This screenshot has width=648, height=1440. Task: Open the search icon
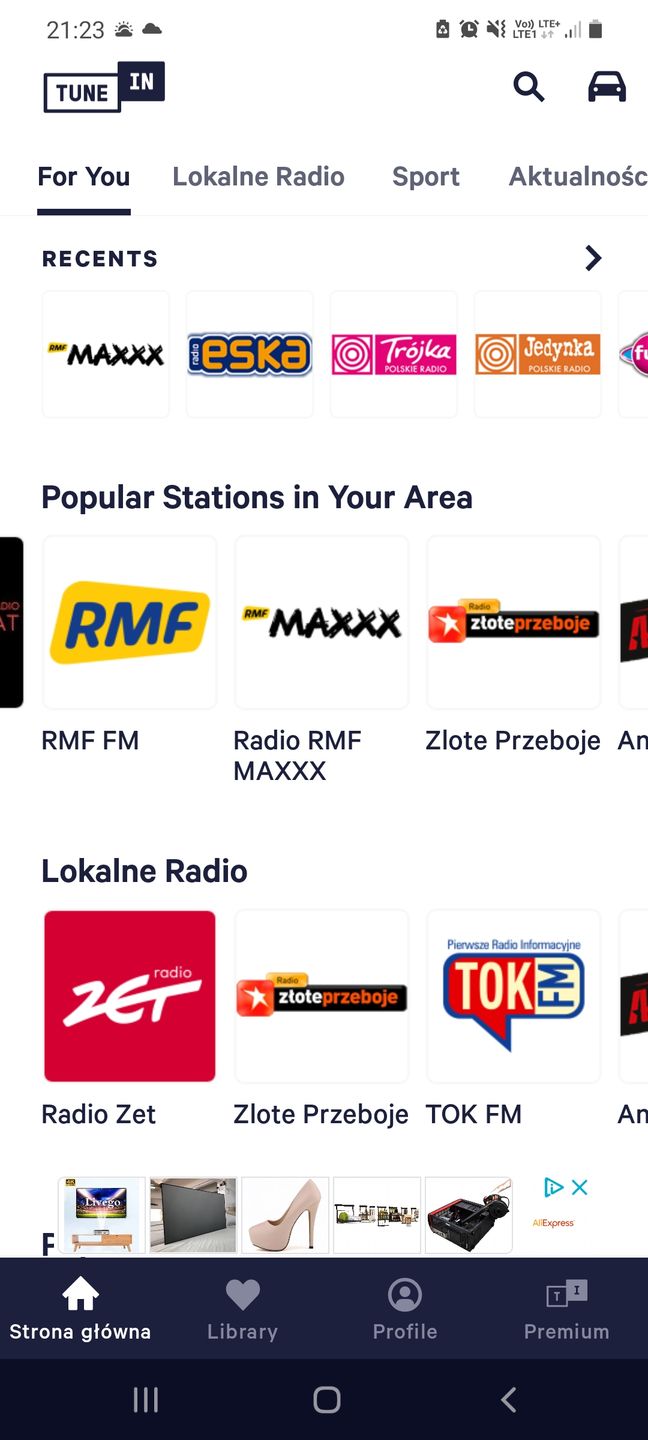coord(529,88)
